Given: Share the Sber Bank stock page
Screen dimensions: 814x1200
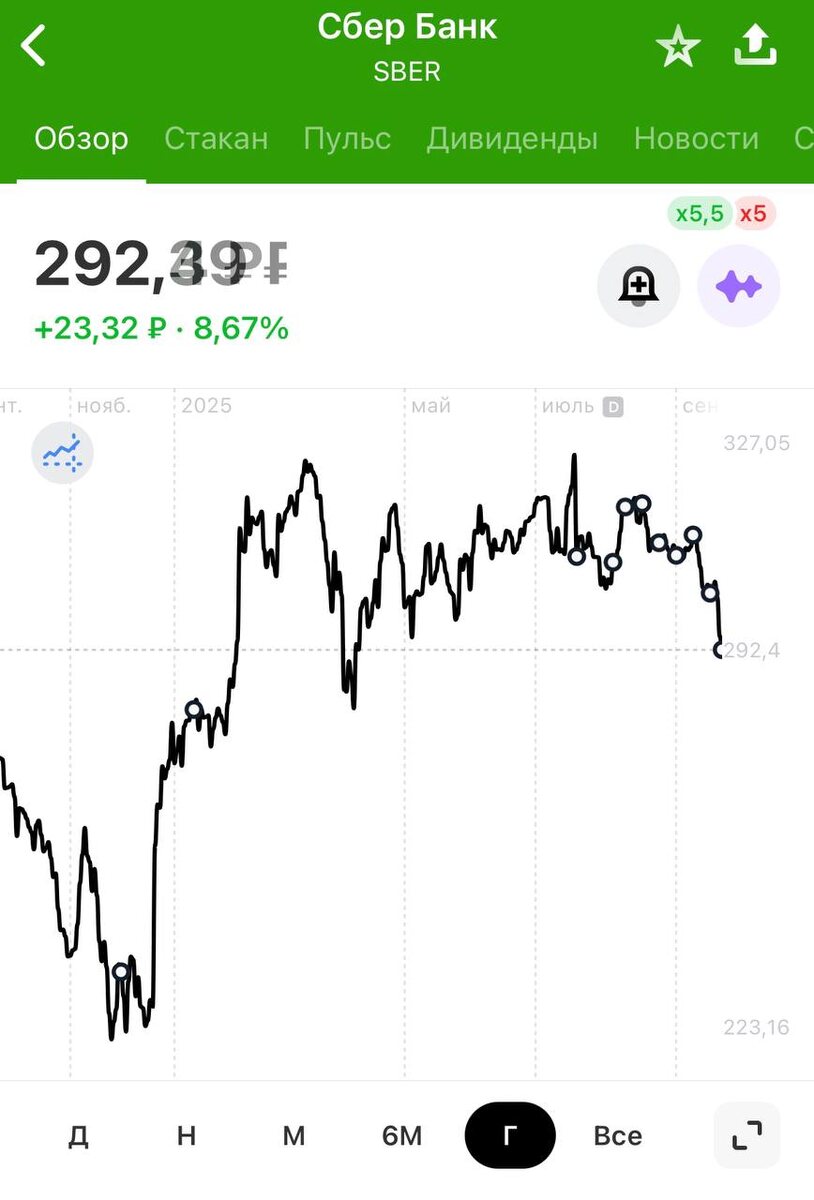Looking at the screenshot, I should pyautogui.click(x=755, y=45).
